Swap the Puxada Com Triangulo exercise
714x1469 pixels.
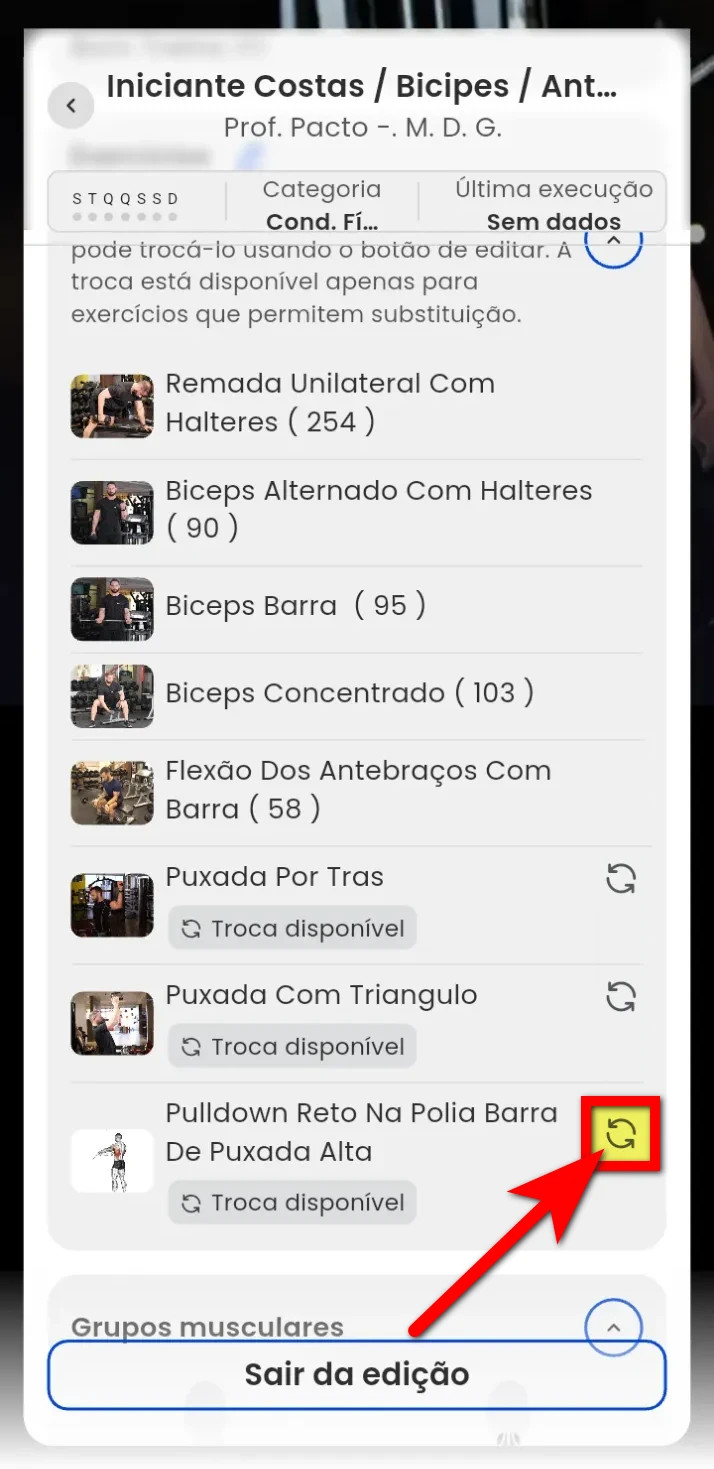(x=621, y=997)
